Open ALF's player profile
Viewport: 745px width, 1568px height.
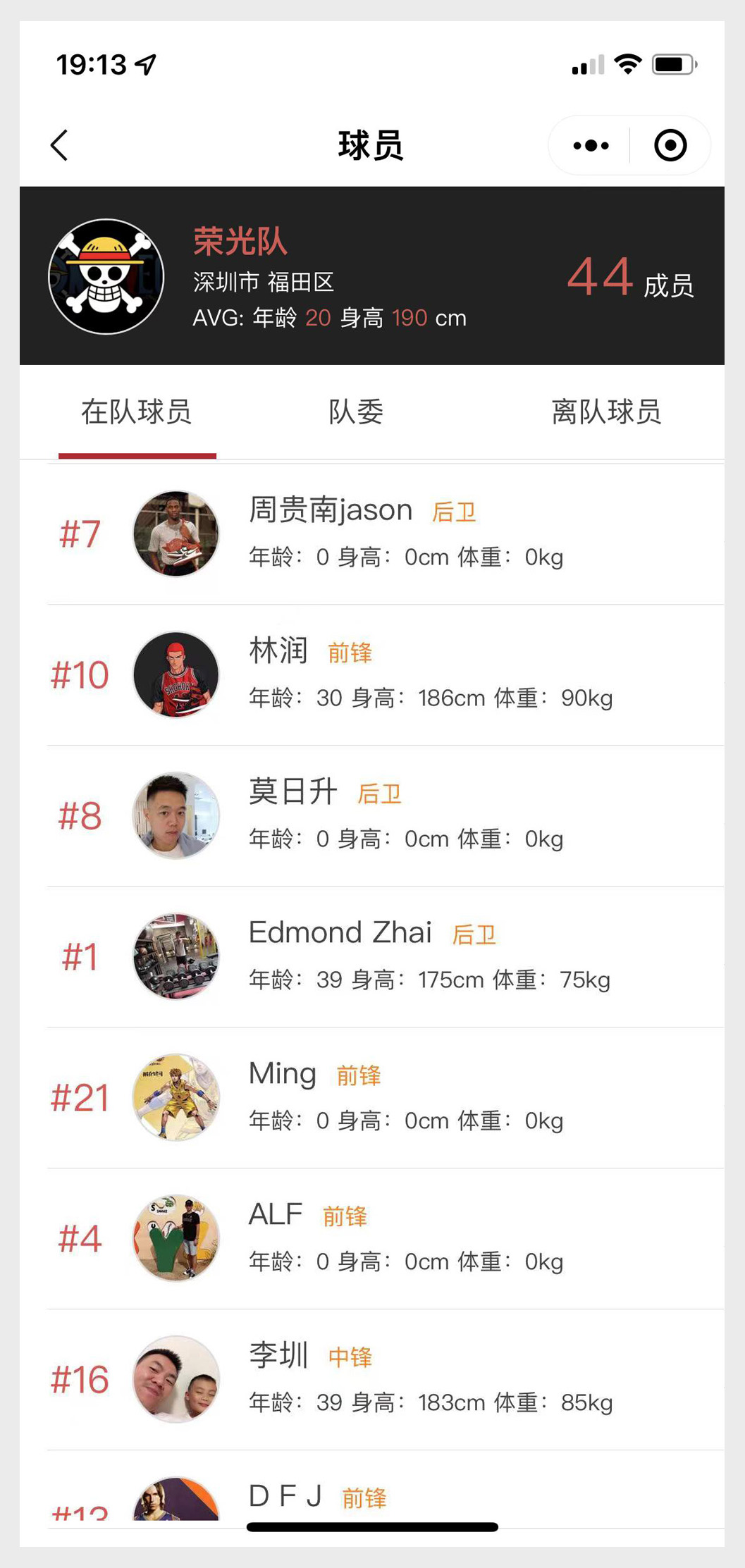point(386,1239)
